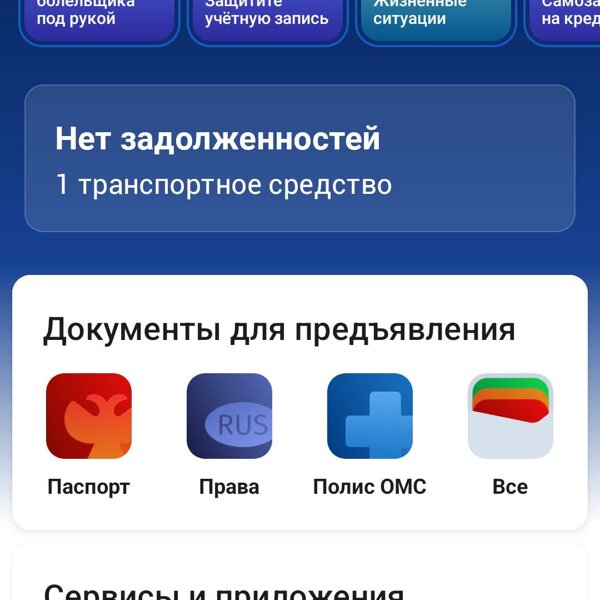Image resolution: width=600 pixels, height=600 pixels.
Task: Open the «Жизненные ситуации» card
Action: click(435, 18)
